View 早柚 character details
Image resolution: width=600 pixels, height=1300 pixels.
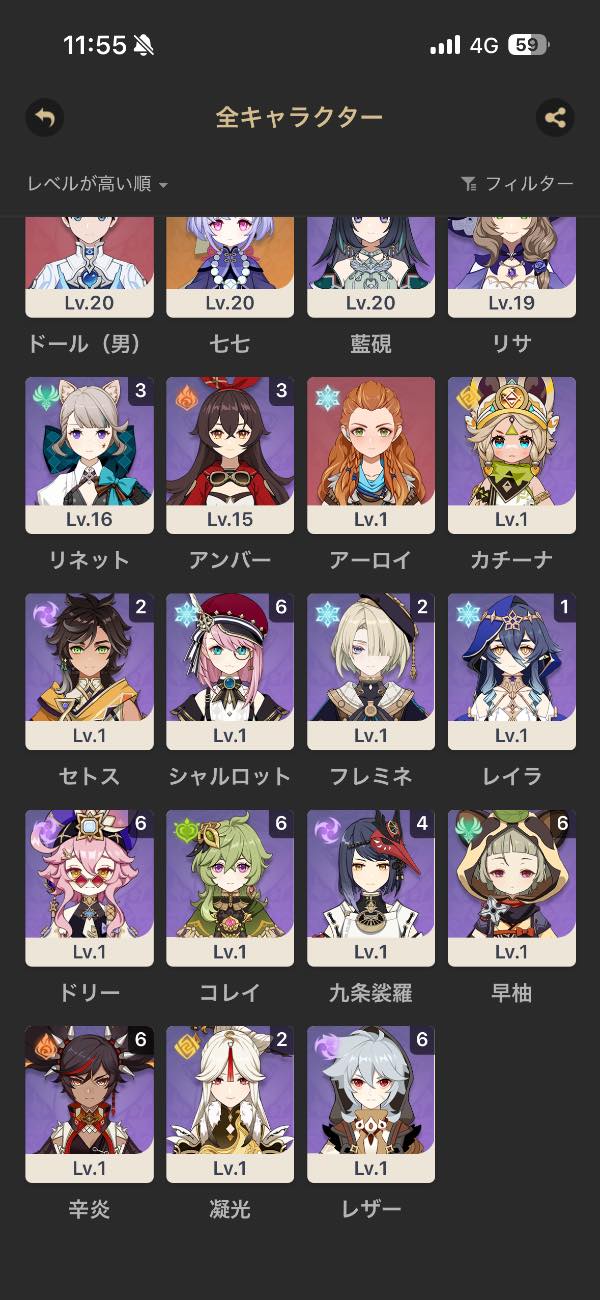coord(512,888)
